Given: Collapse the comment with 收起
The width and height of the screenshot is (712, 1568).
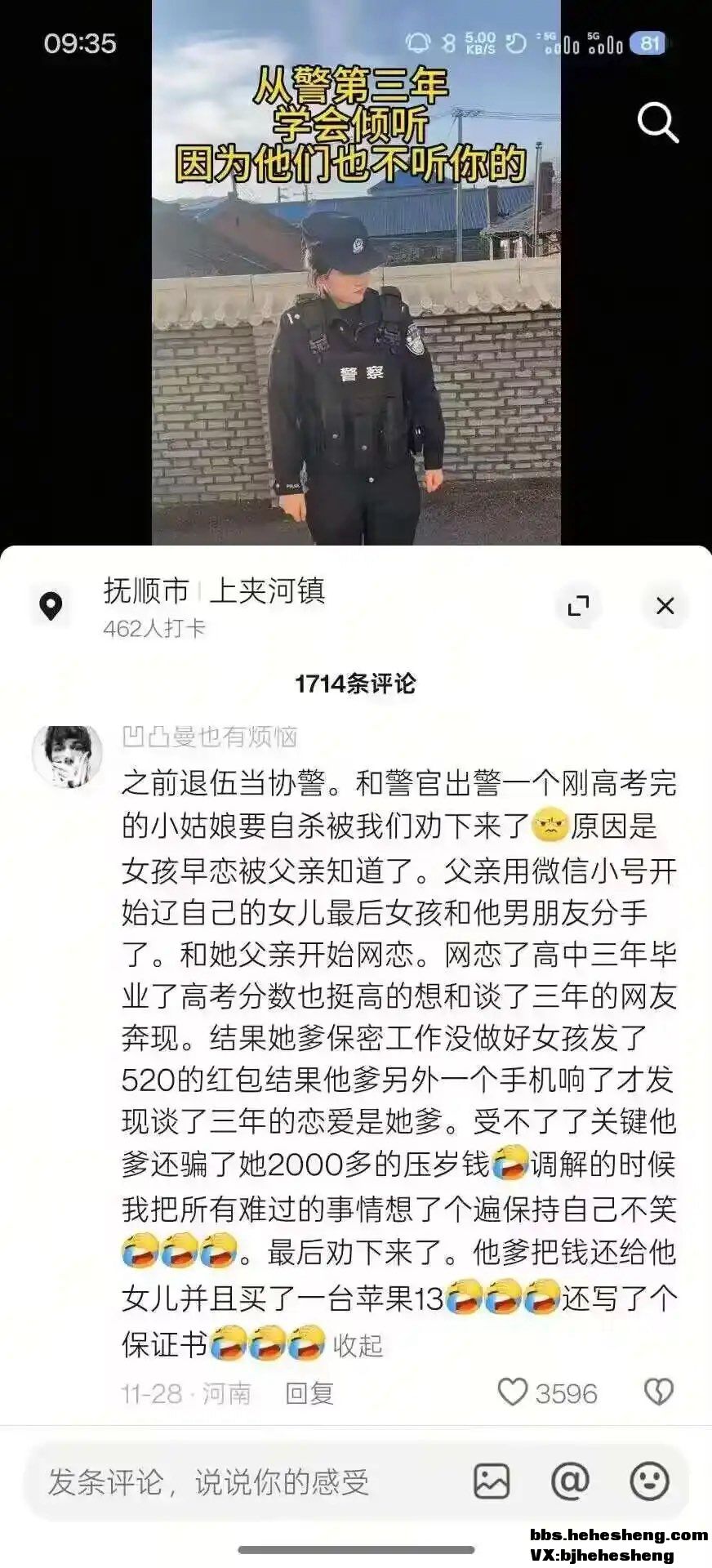Looking at the screenshot, I should click(358, 1345).
